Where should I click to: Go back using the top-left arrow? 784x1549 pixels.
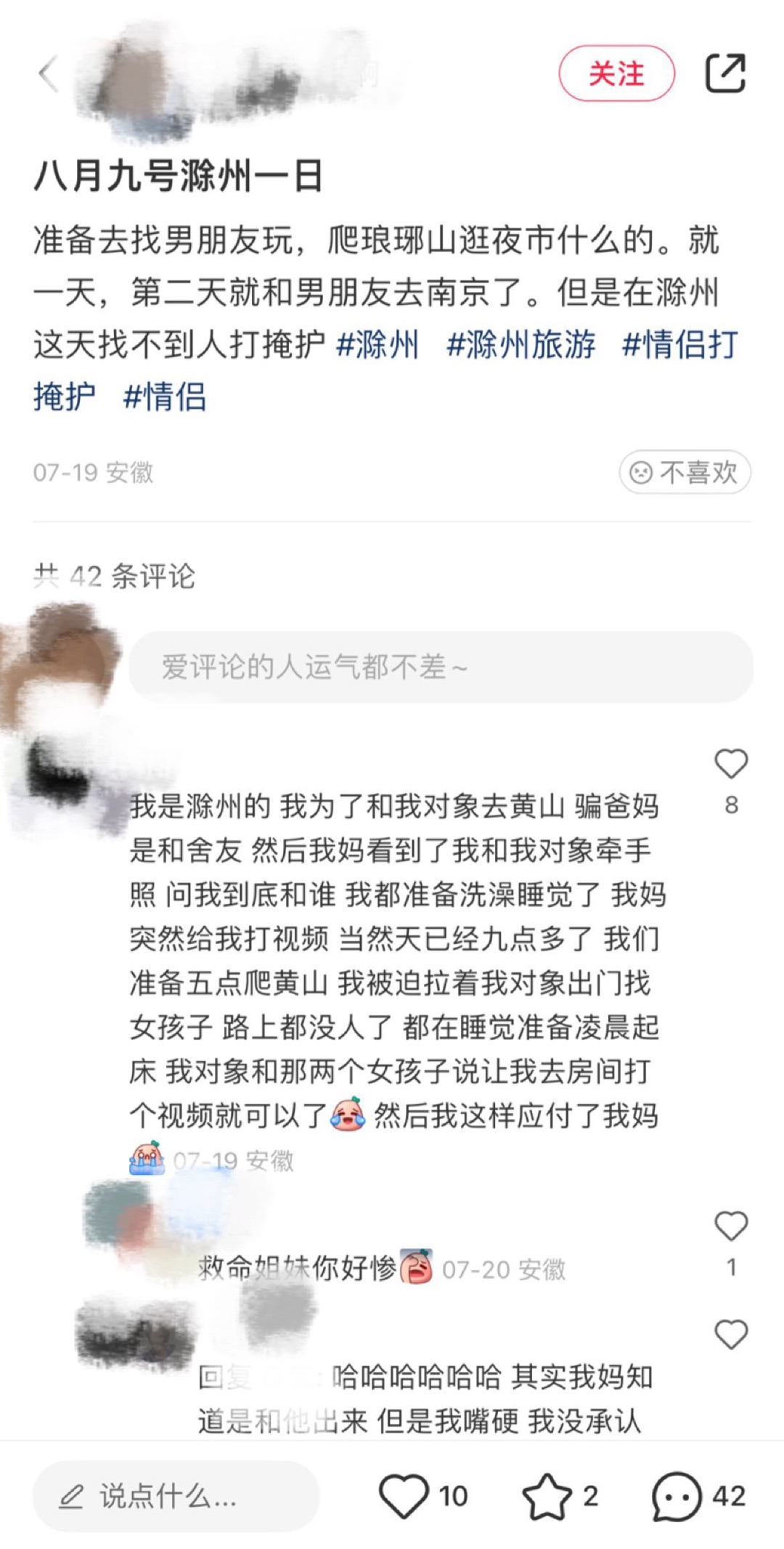pos(49,74)
